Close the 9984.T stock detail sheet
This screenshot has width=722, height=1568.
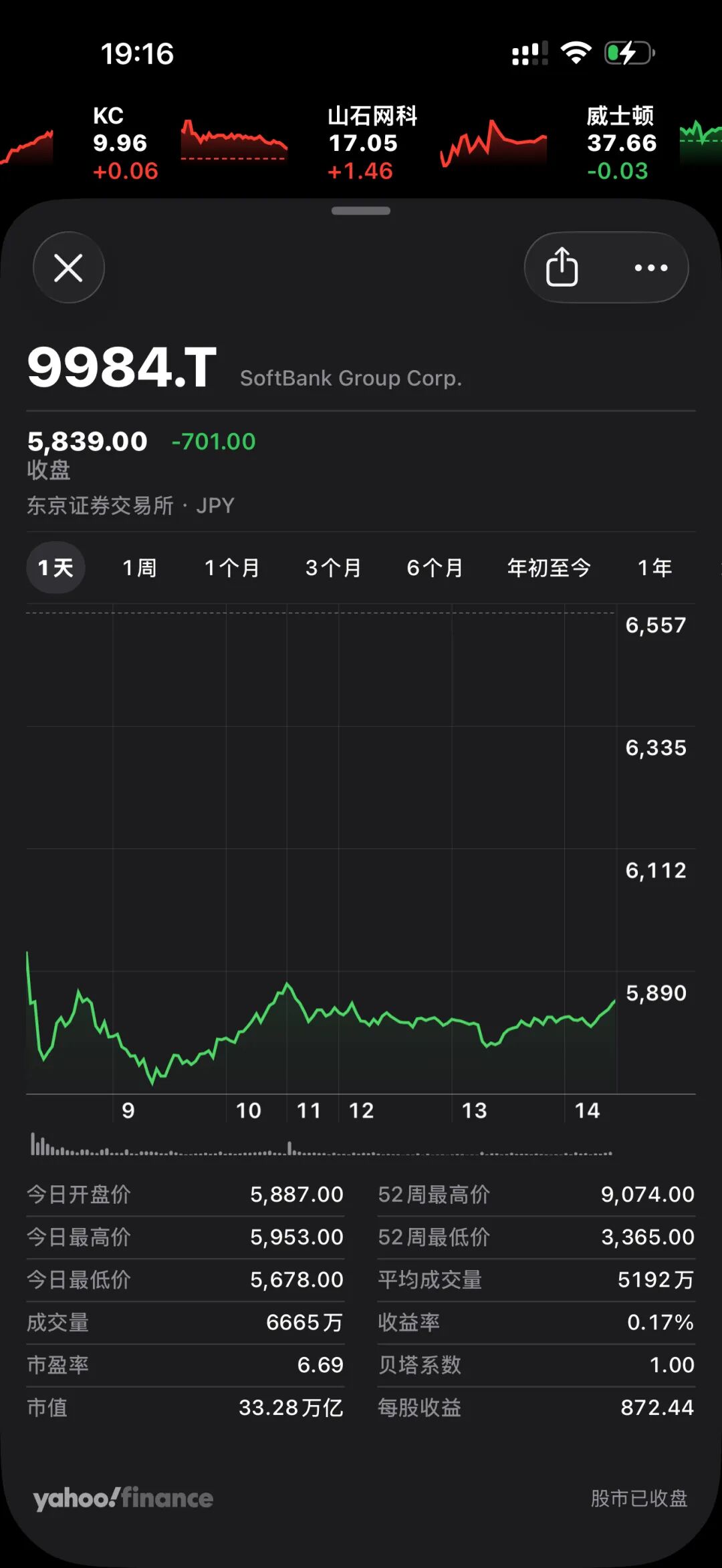click(69, 267)
